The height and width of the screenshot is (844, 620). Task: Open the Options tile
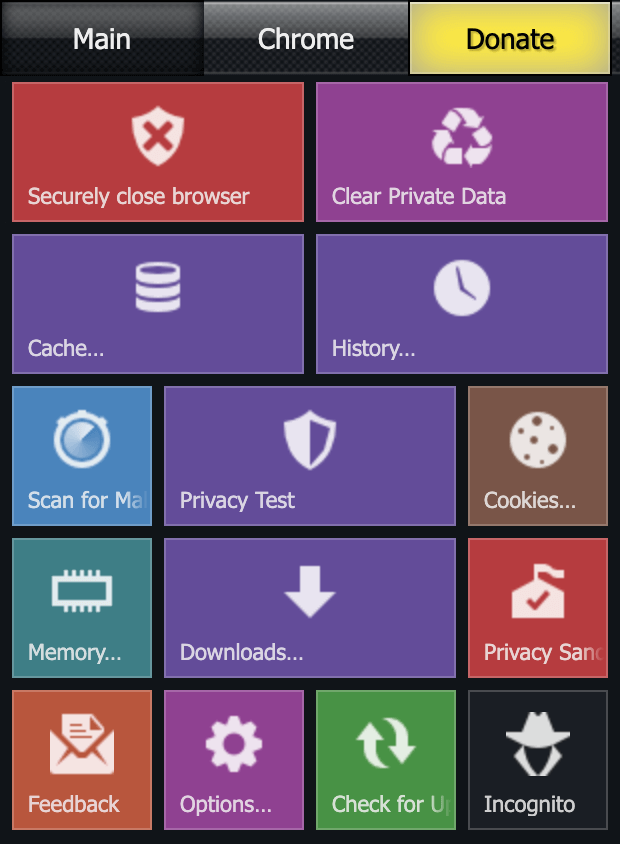coord(234,760)
